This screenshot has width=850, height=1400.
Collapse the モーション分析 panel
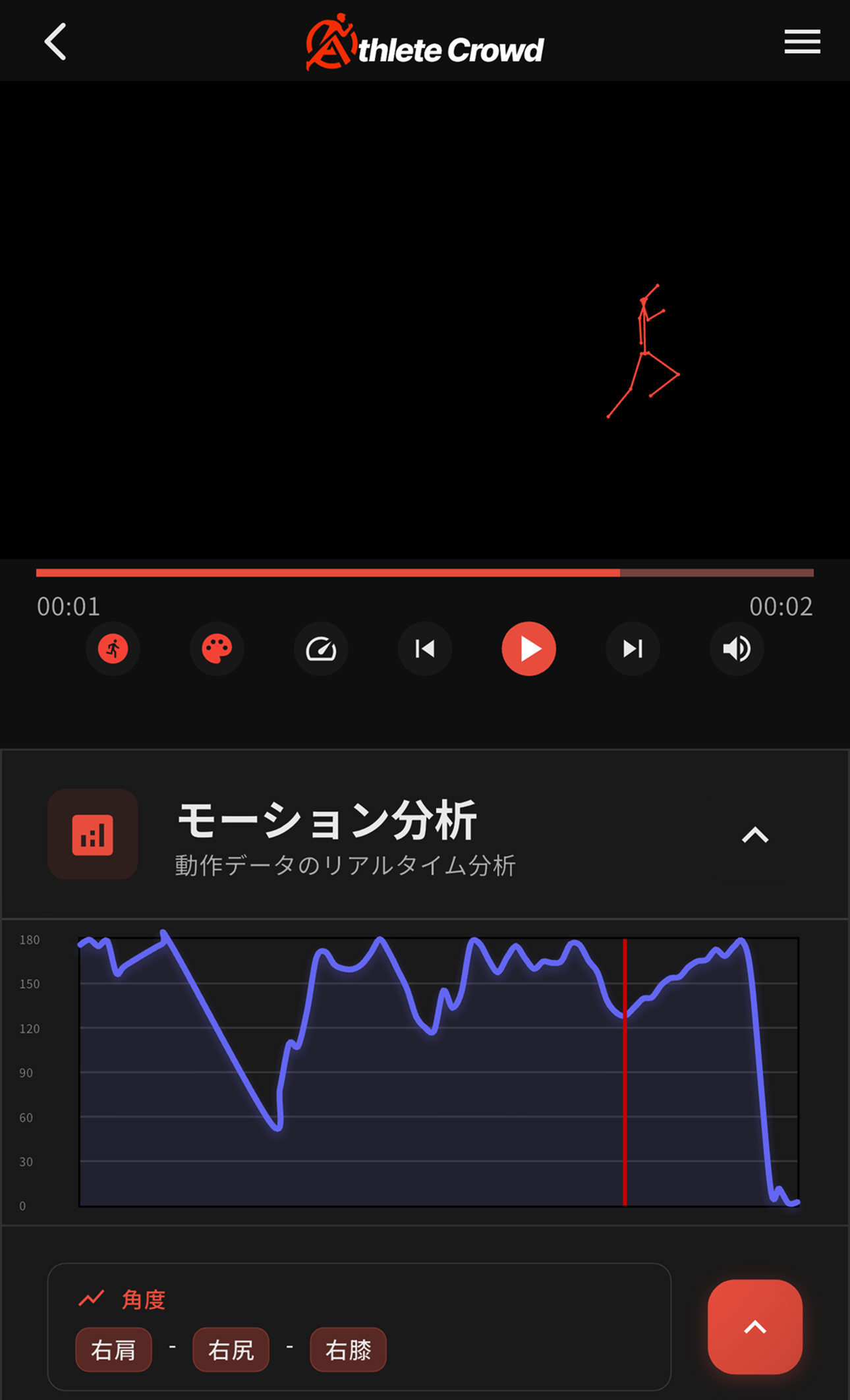(754, 835)
